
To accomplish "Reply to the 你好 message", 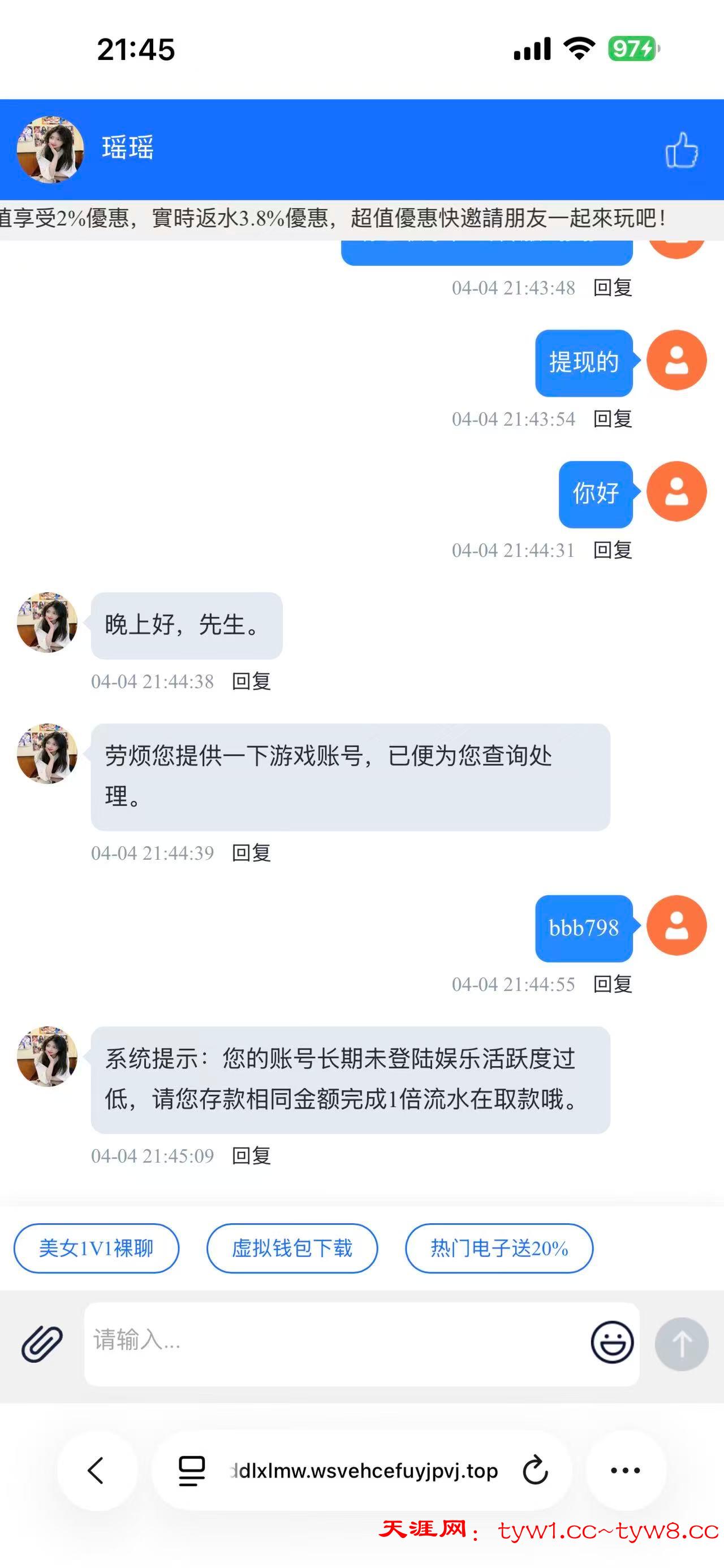I will pos(613,550).
